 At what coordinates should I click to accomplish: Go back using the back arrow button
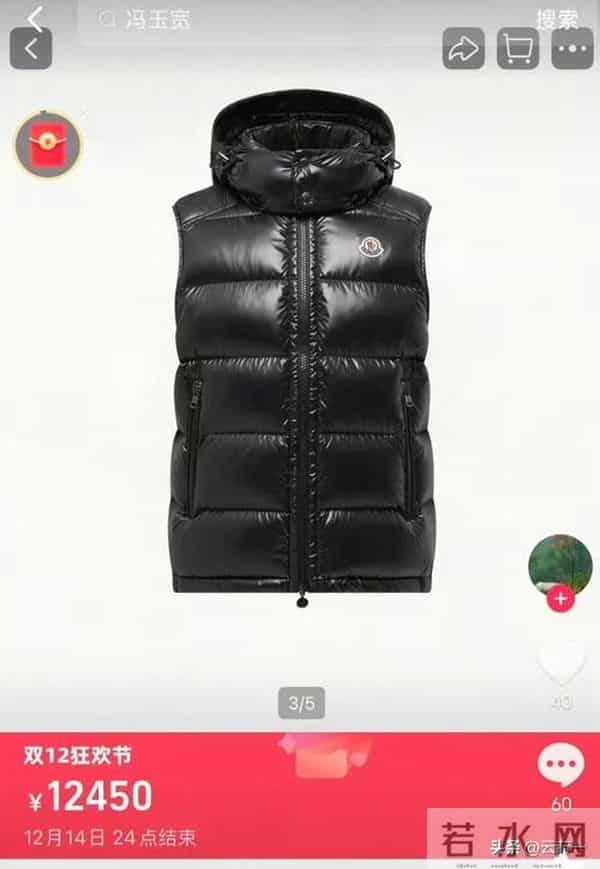tap(31, 48)
